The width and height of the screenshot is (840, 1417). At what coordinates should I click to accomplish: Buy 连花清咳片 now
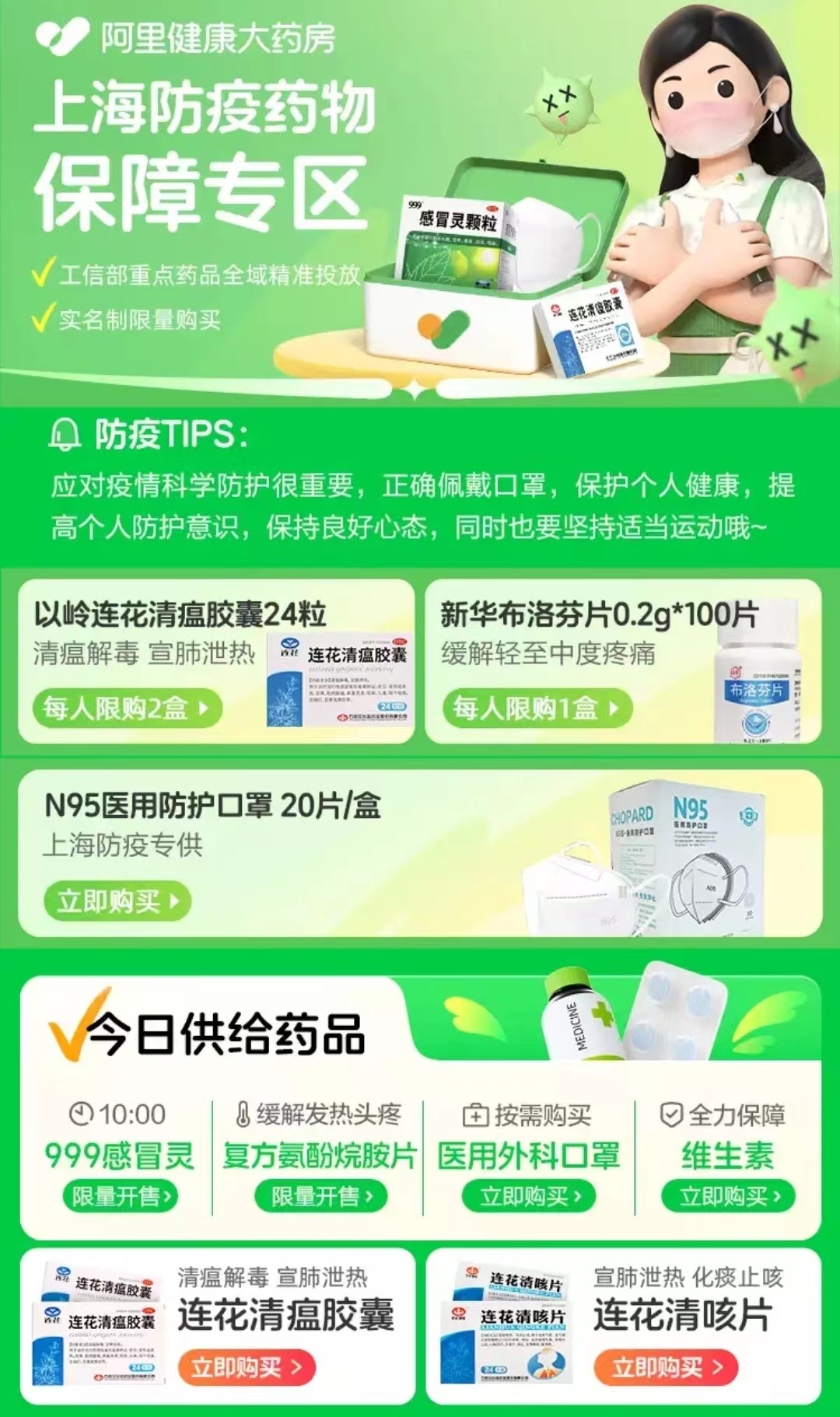coord(666,1367)
